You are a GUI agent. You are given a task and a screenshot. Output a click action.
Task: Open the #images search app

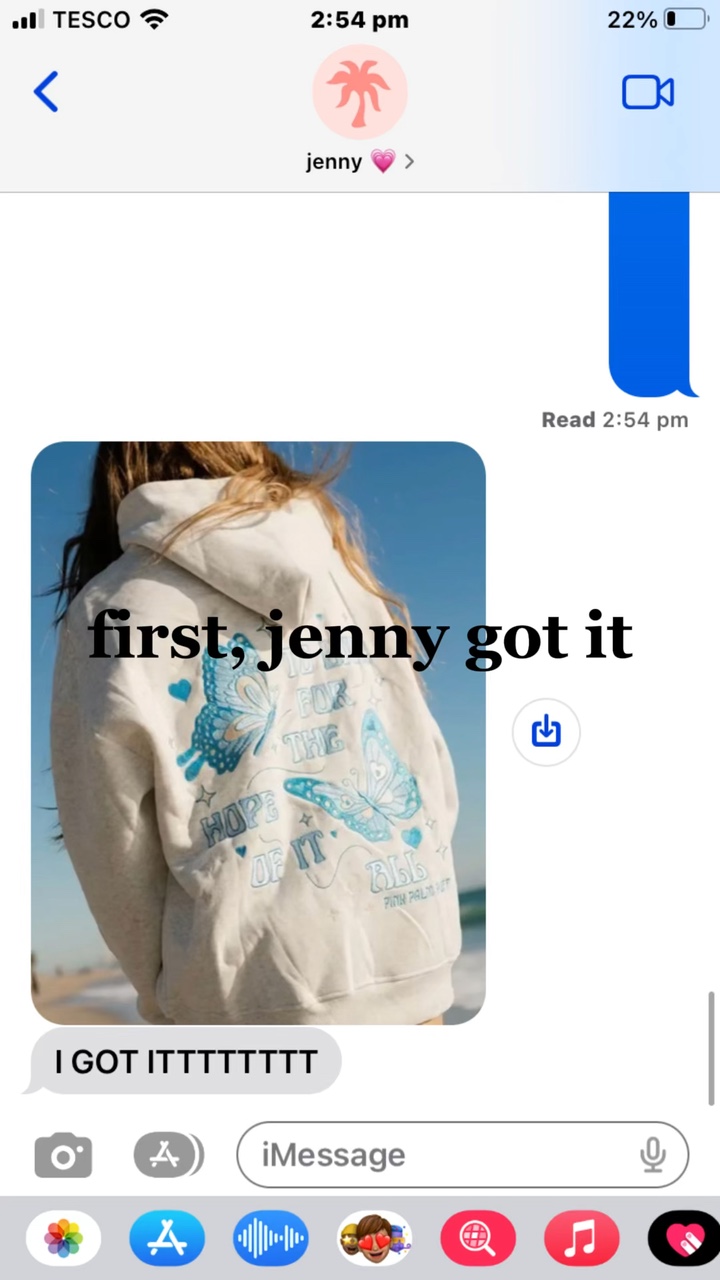click(x=479, y=1238)
